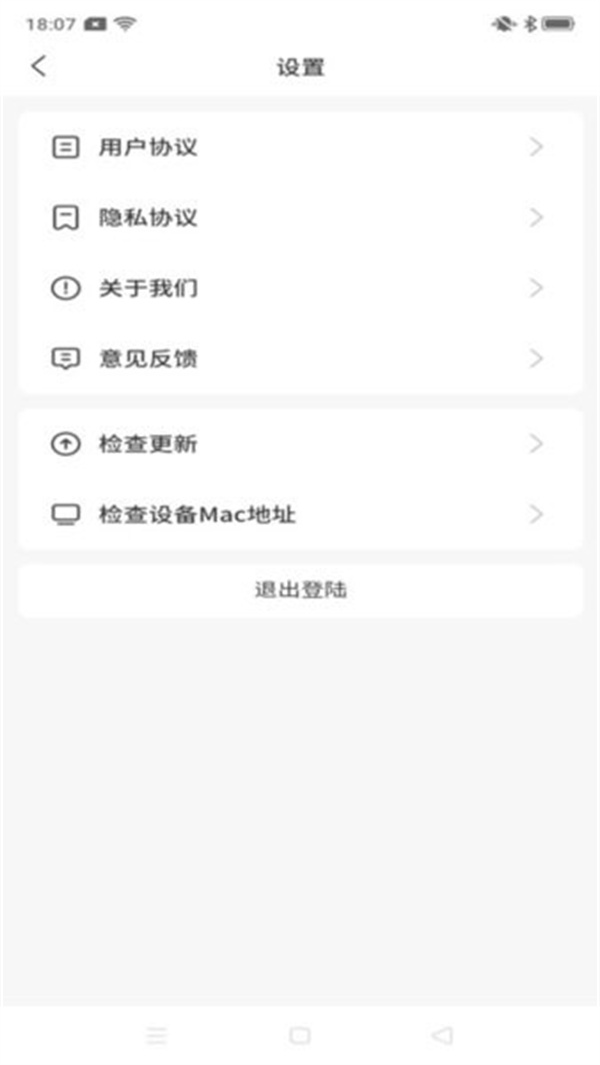This screenshot has height=1065, width=600.
Task: Open 检查设备Mac地址 row
Action: click(x=300, y=514)
